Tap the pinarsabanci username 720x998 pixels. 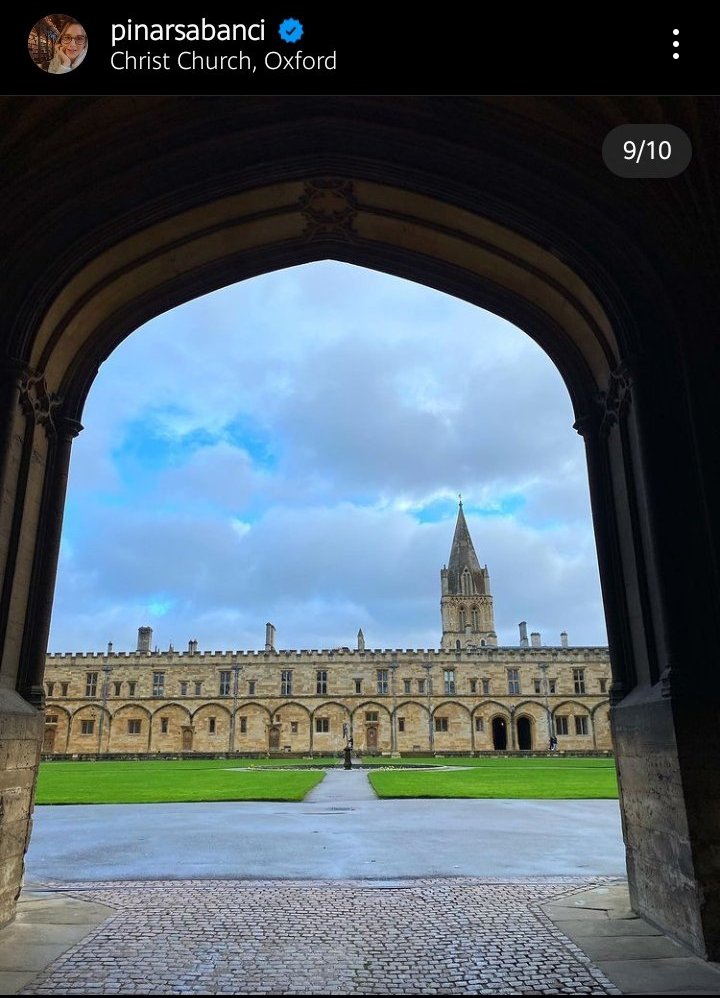[x=188, y=30]
